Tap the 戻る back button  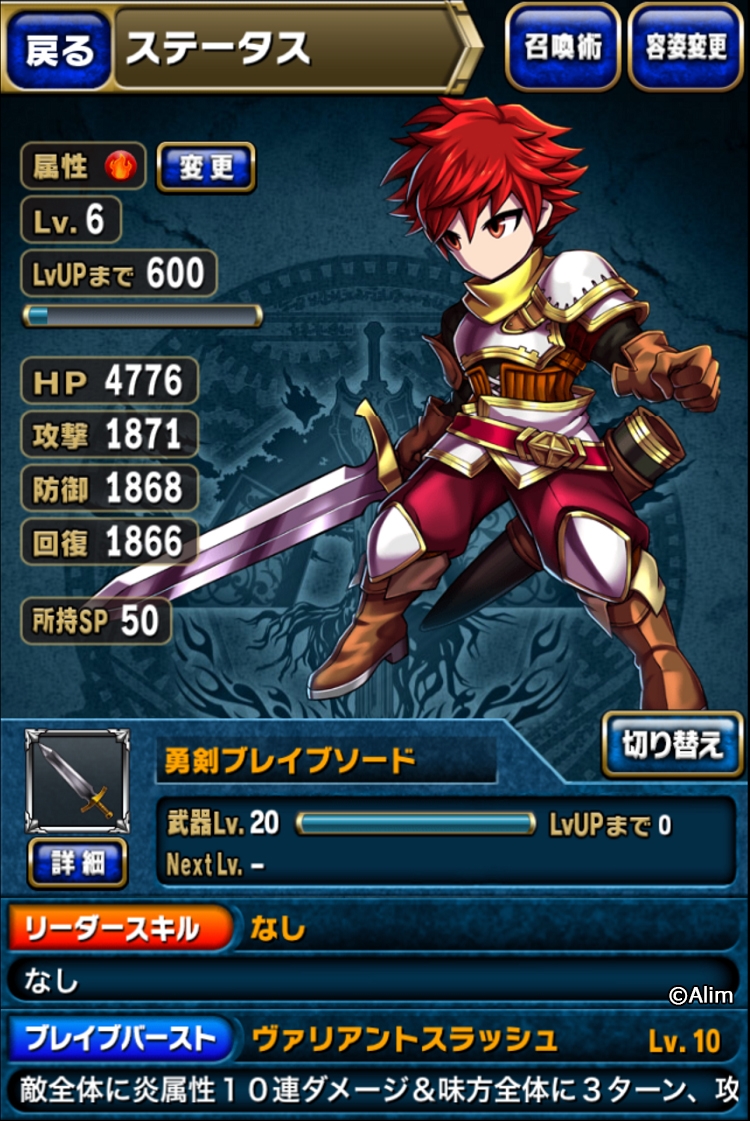point(59,50)
